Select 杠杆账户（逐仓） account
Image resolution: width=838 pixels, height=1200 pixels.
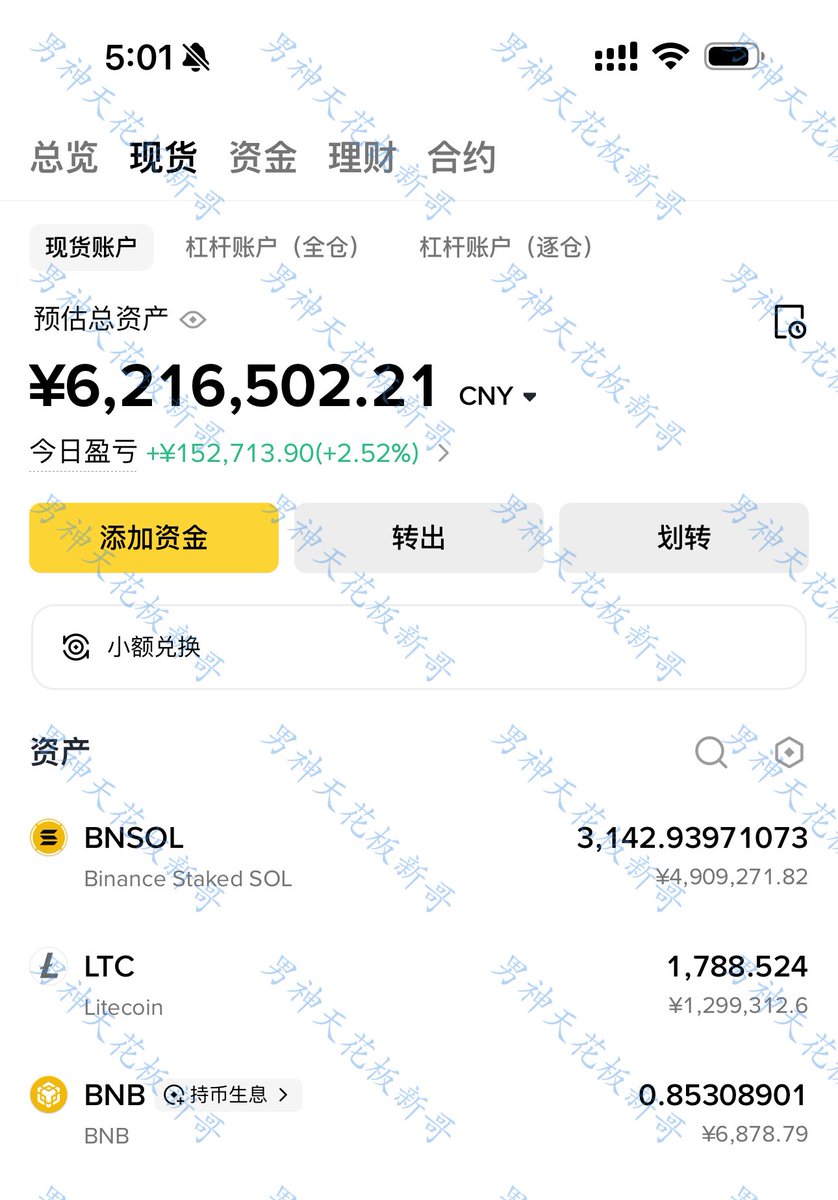506,247
